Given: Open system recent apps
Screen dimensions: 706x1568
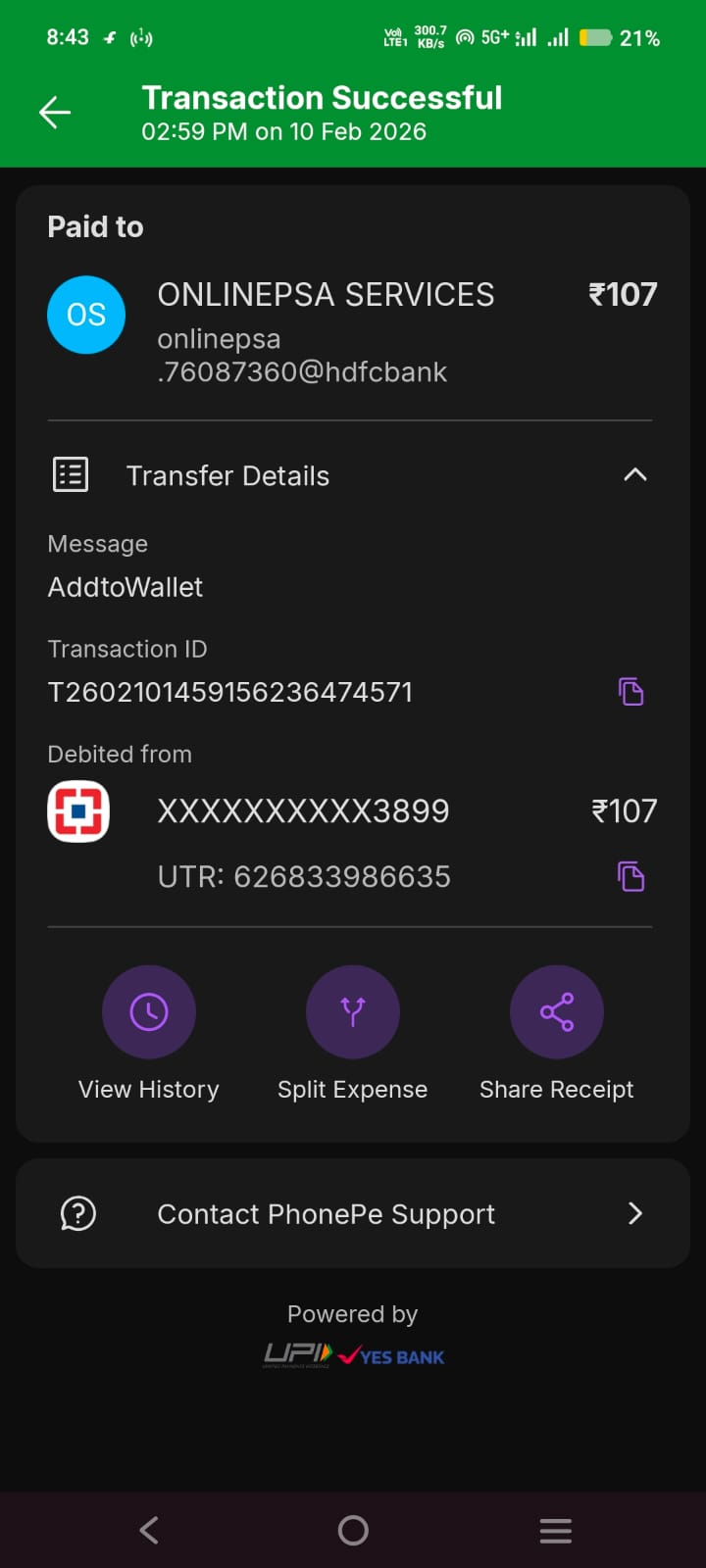Looking at the screenshot, I should pyautogui.click(x=555, y=1530).
